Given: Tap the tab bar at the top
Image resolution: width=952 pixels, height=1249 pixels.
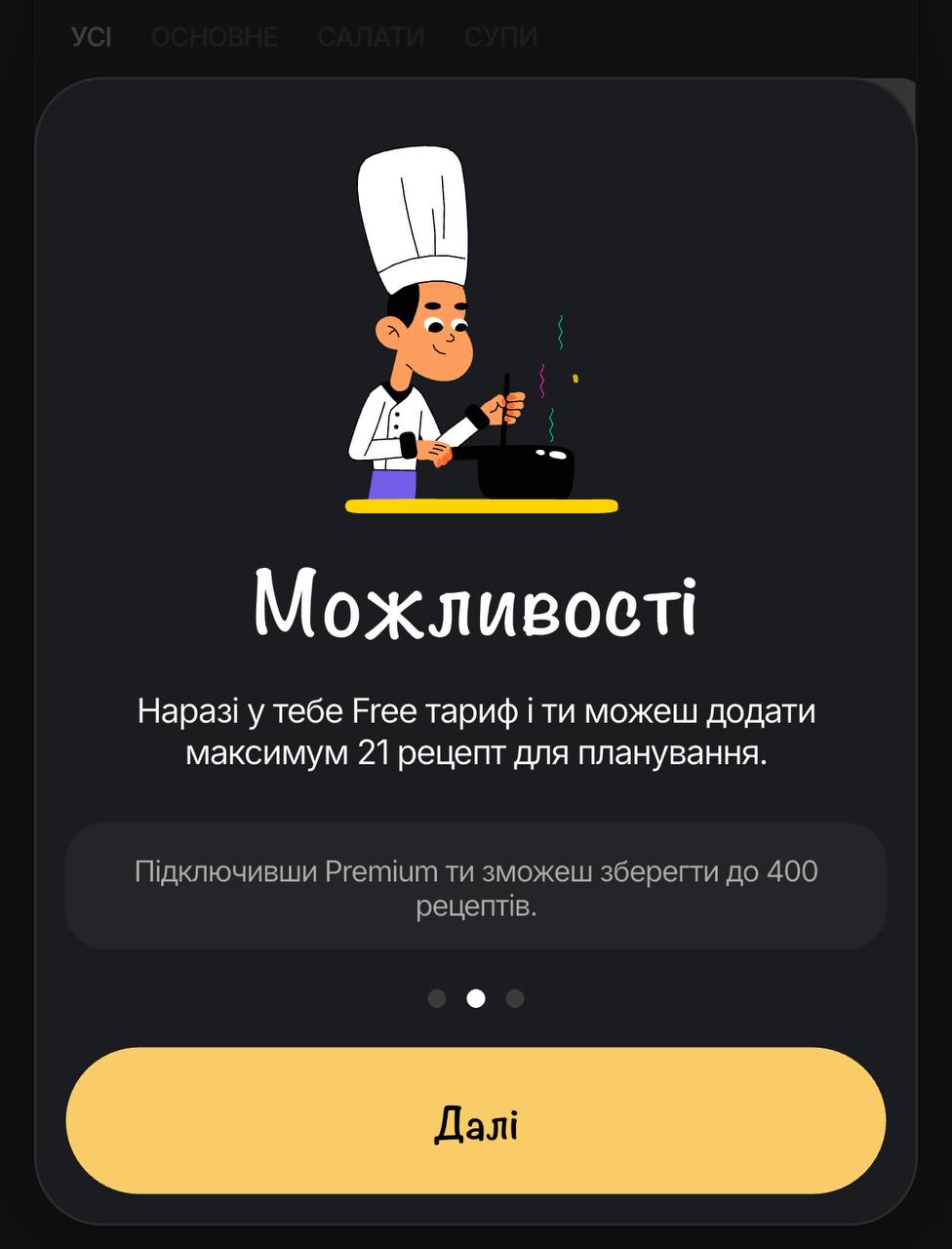Looking at the screenshot, I should (293, 37).
